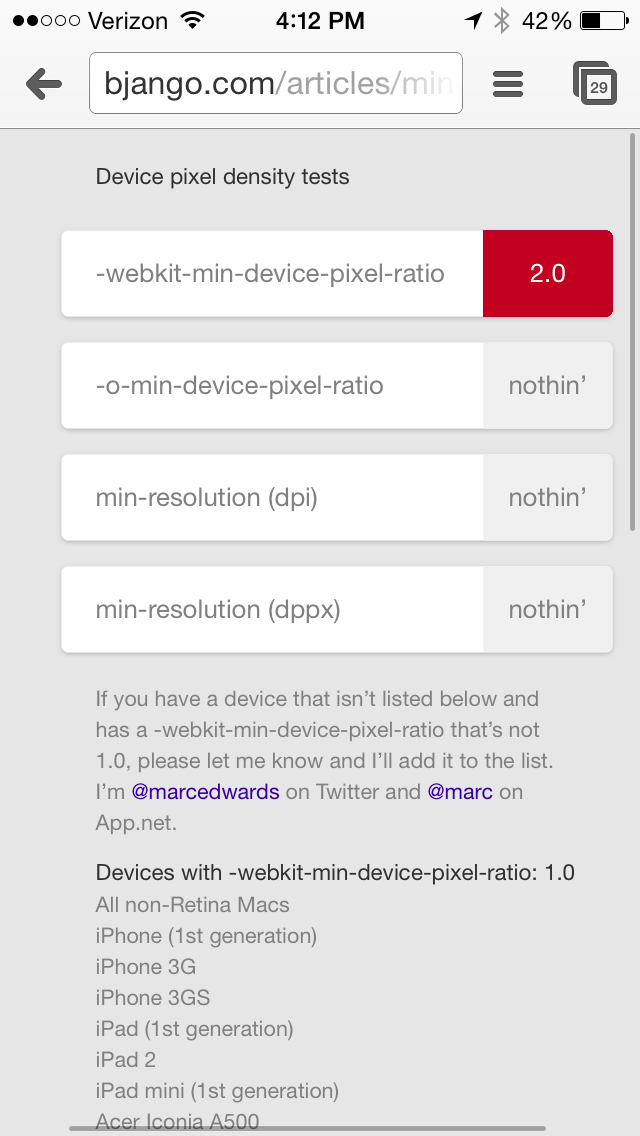The height and width of the screenshot is (1136, 640).
Task: Go back with the browser back arrow
Action: click(43, 84)
